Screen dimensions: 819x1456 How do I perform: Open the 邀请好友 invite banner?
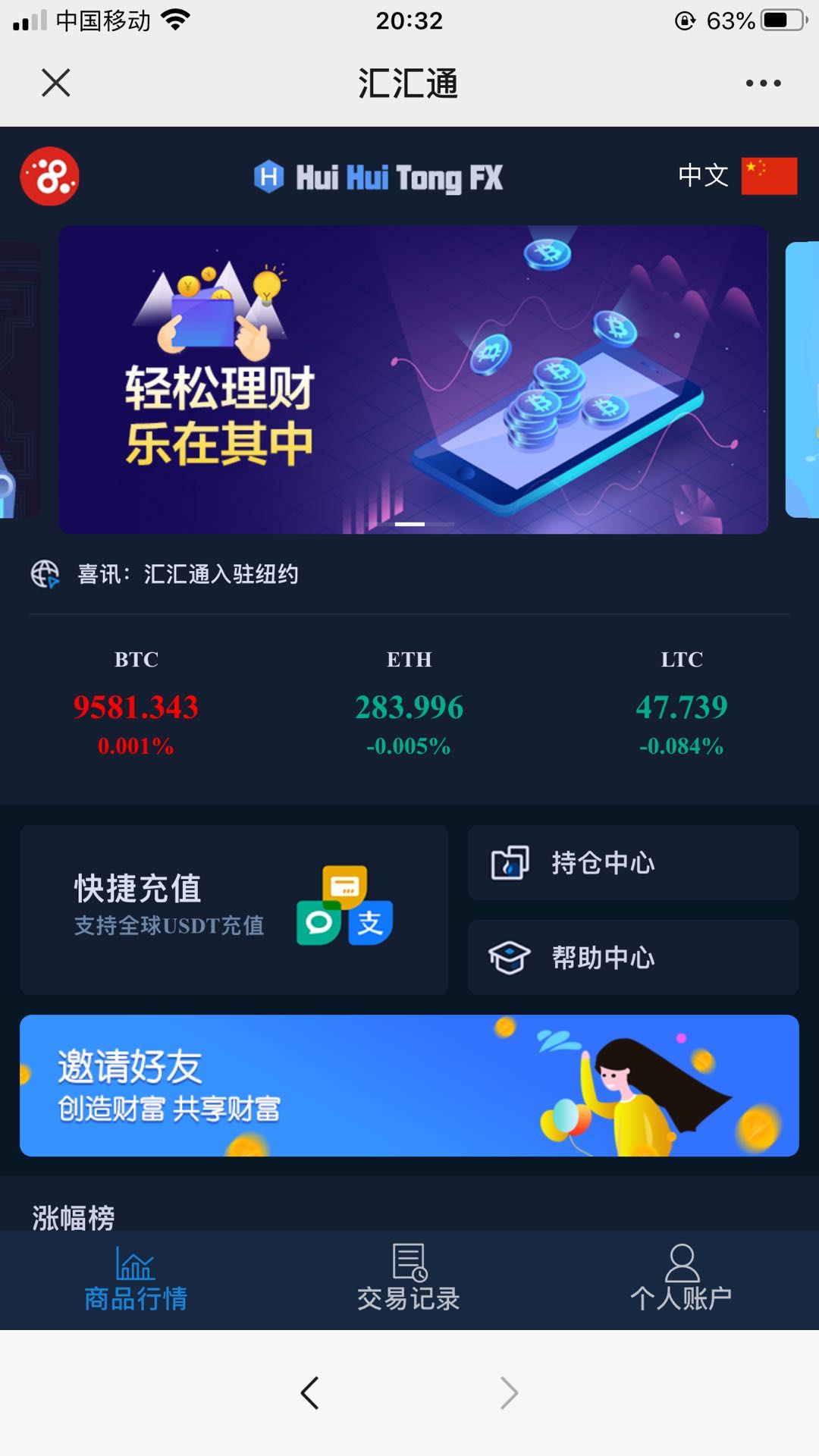[x=409, y=1085]
